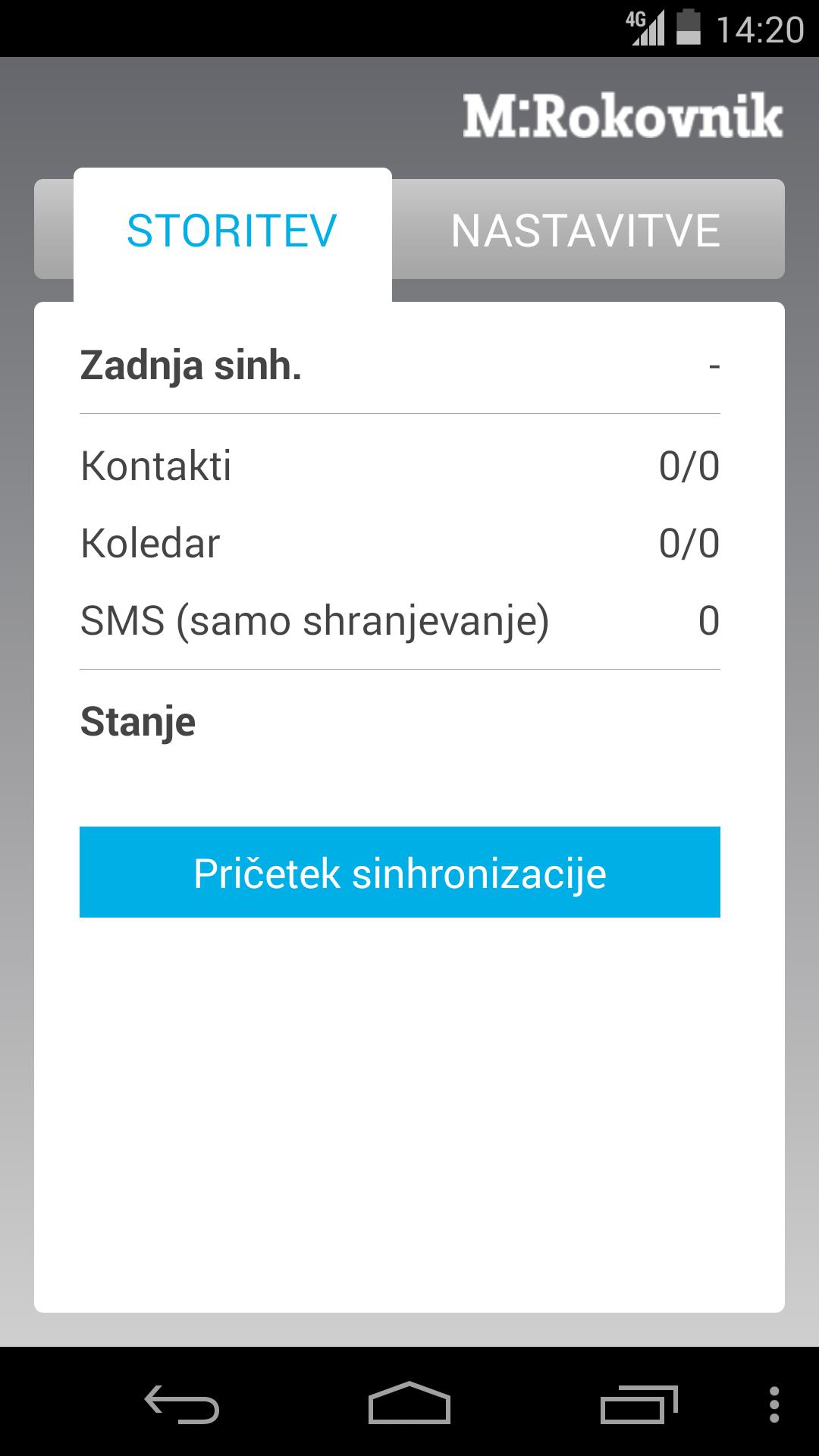Tap the dash next to Zadnja sinh.

pyautogui.click(x=714, y=366)
